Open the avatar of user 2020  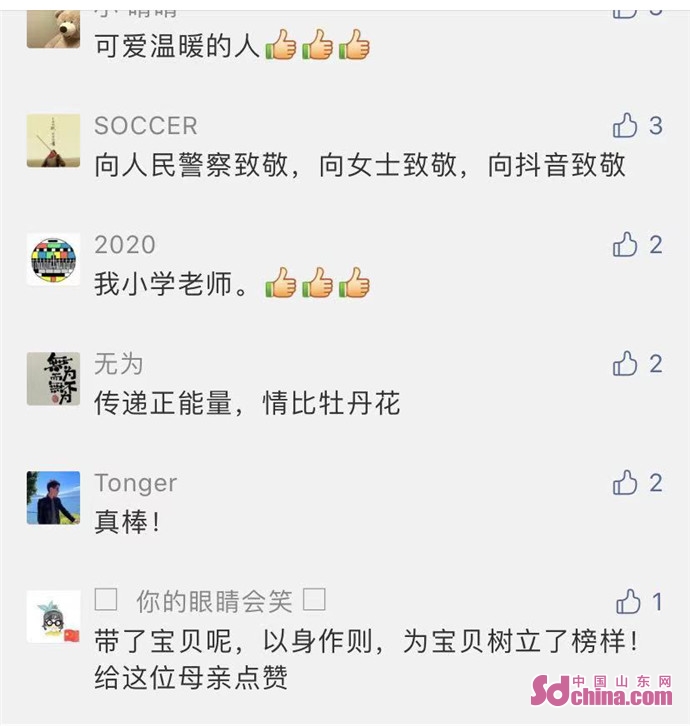coord(53,260)
